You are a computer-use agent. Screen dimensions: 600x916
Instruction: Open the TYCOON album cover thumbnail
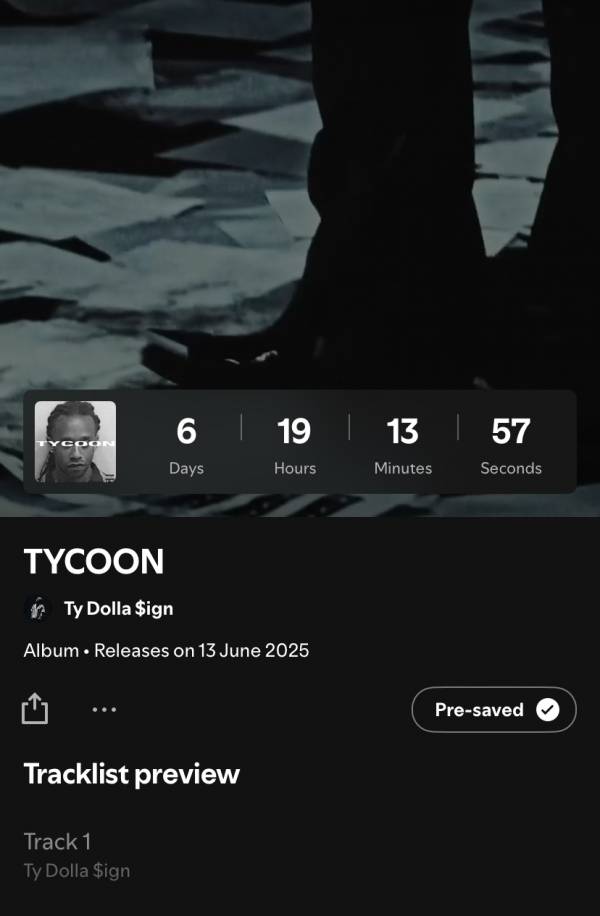(x=76, y=442)
